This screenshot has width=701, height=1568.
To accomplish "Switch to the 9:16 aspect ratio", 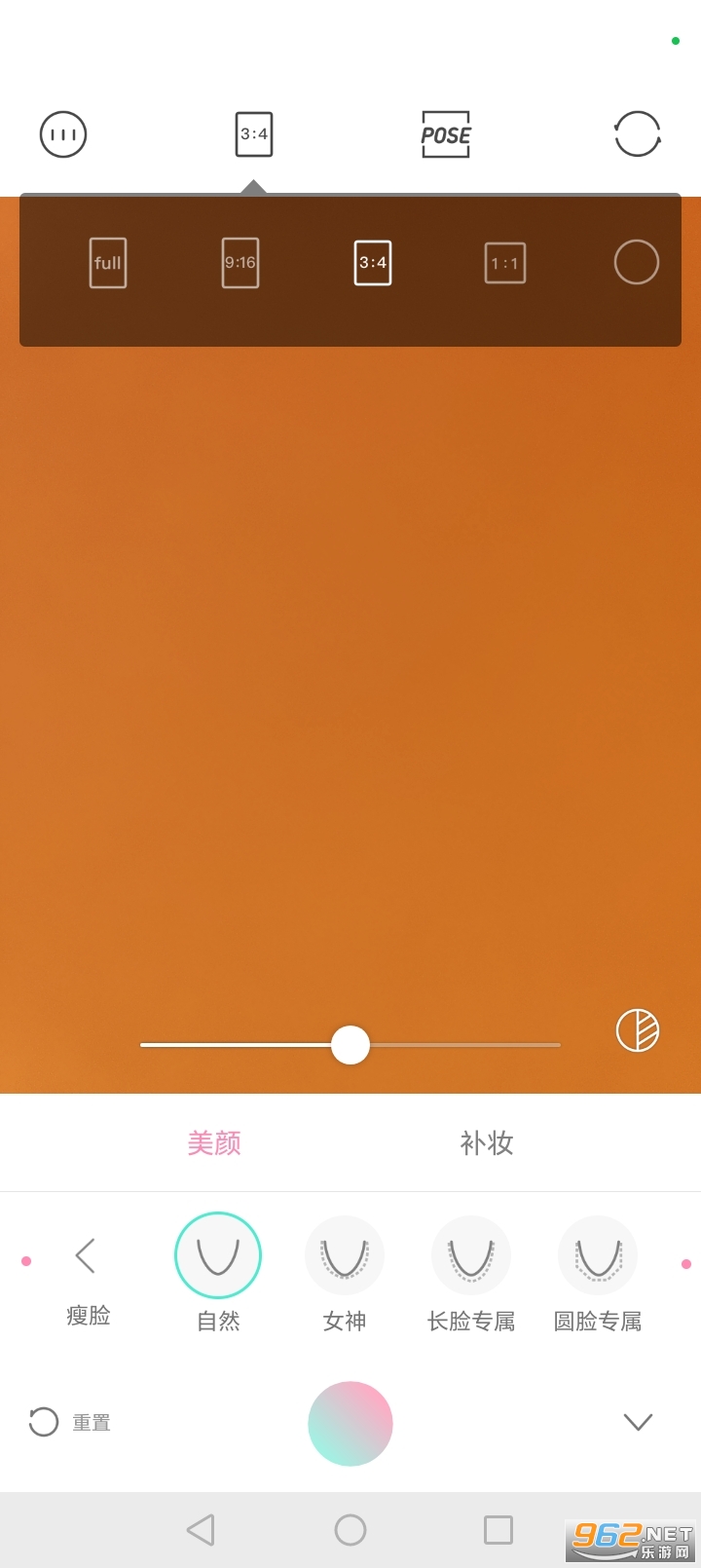I will coord(240,262).
